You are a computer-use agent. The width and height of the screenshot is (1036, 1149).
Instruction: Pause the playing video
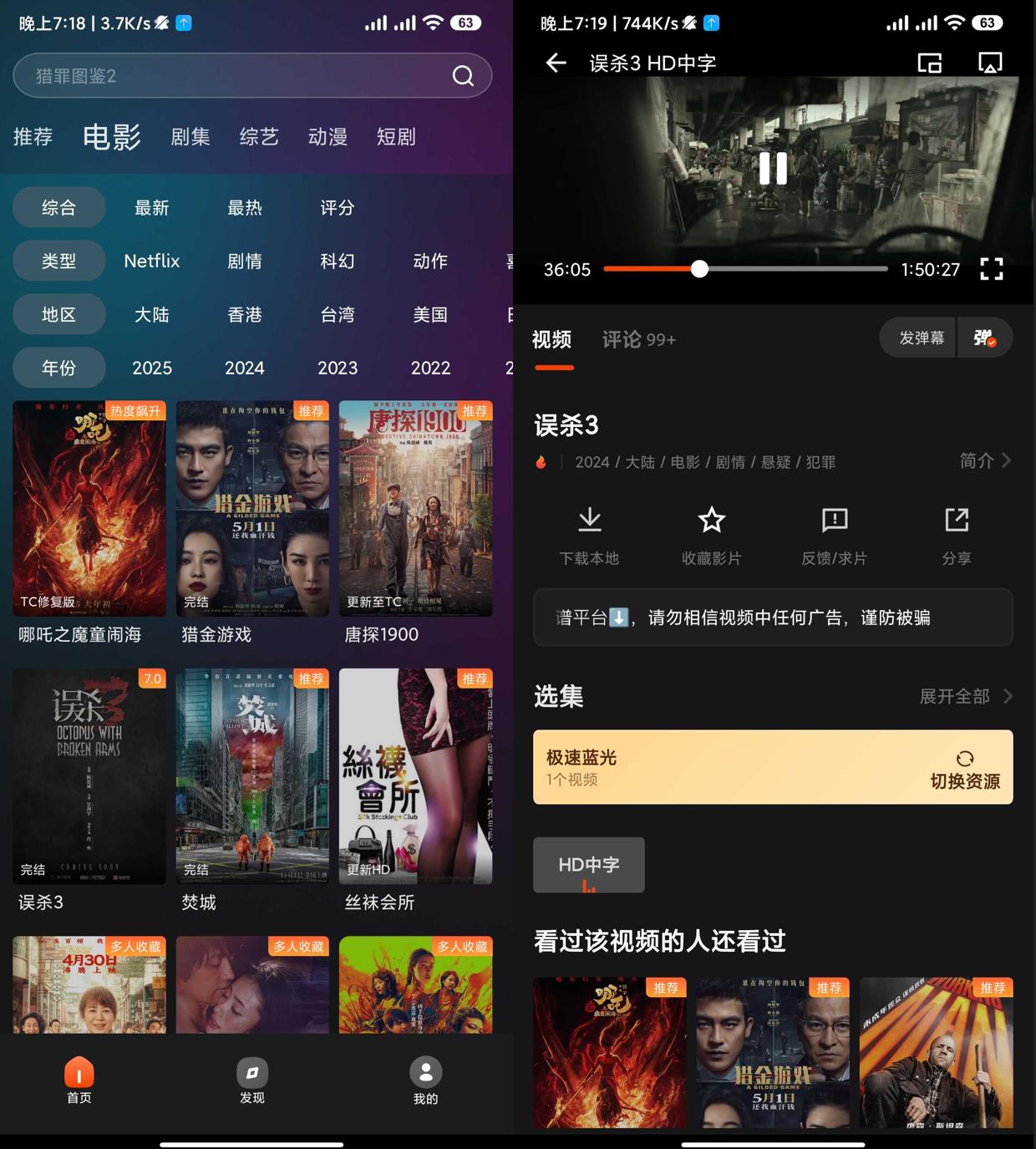(773, 169)
